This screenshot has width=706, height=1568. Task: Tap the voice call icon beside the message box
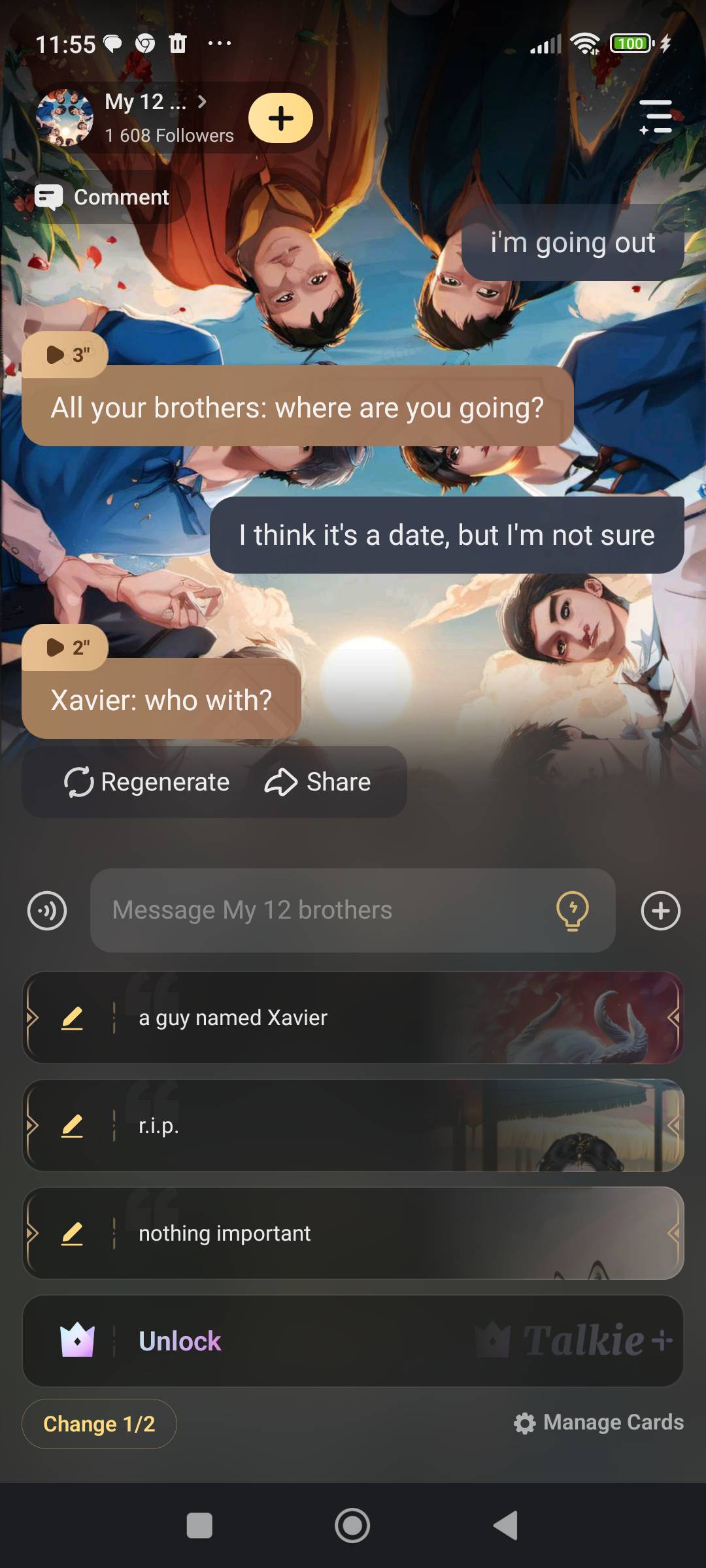(47, 910)
